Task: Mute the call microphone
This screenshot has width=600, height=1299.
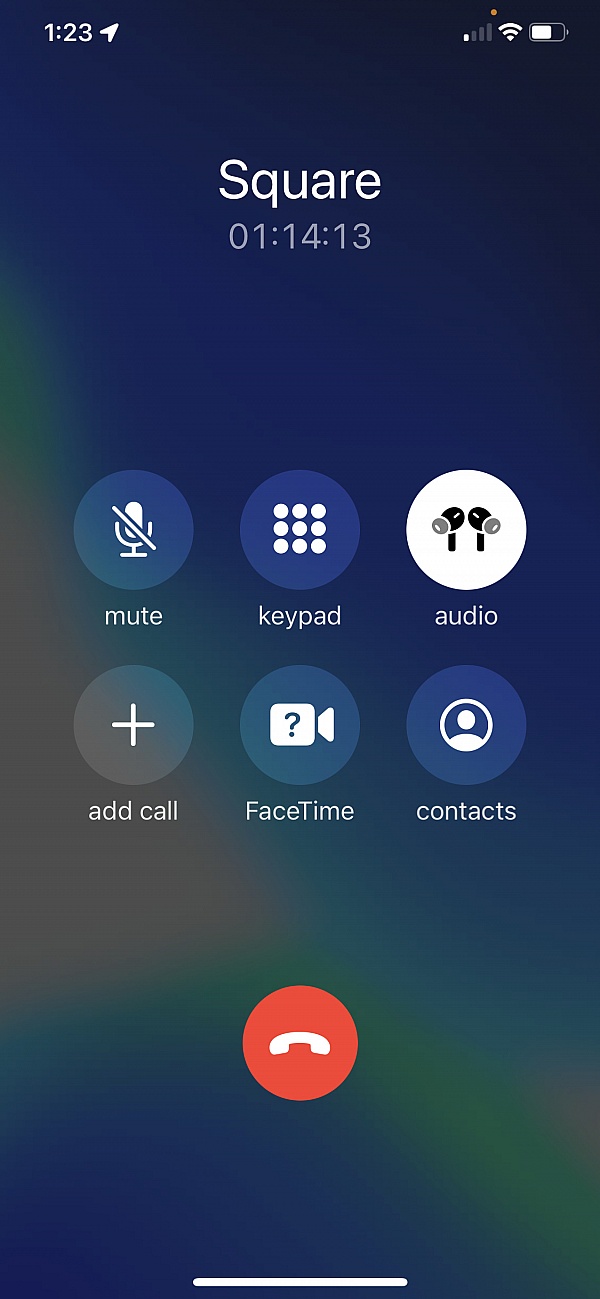Action: coord(133,530)
